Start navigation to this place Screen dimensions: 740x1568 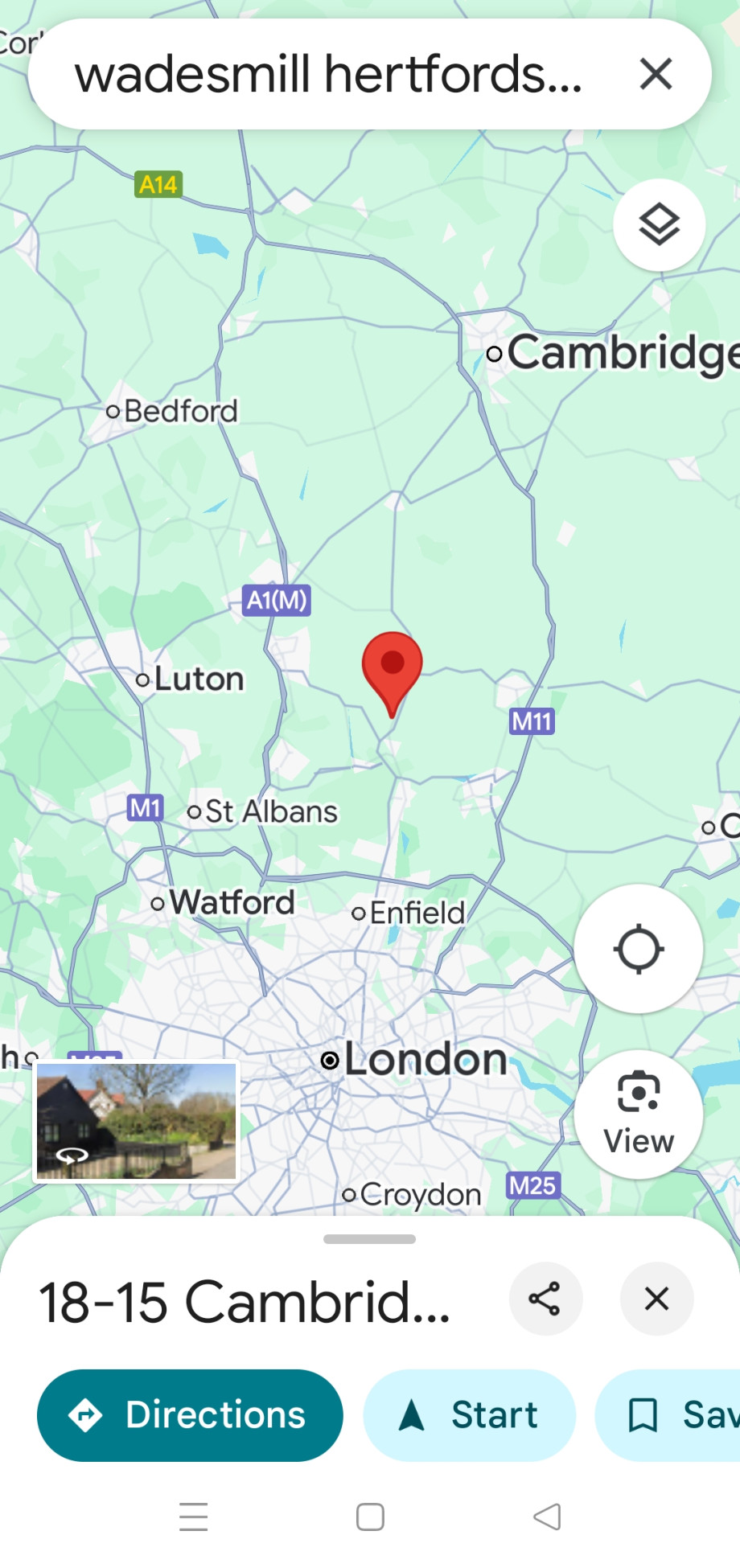(x=470, y=1415)
